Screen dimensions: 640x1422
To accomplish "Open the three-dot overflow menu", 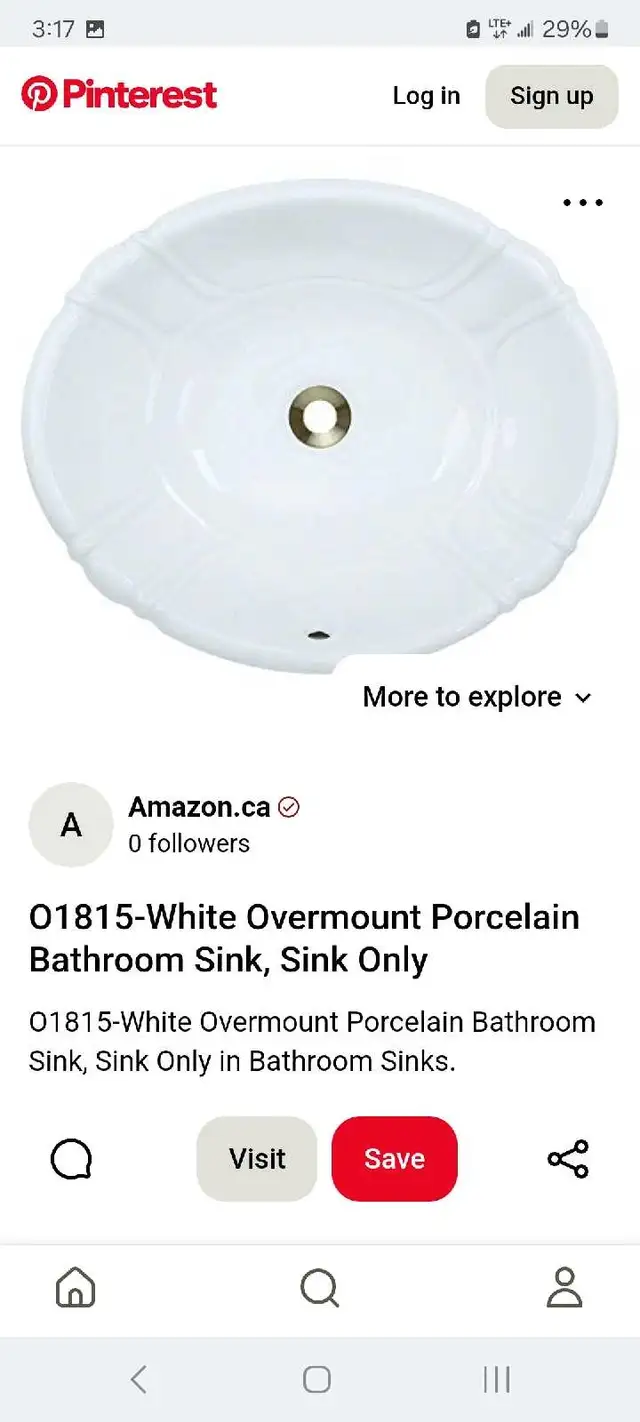I will tap(583, 203).
